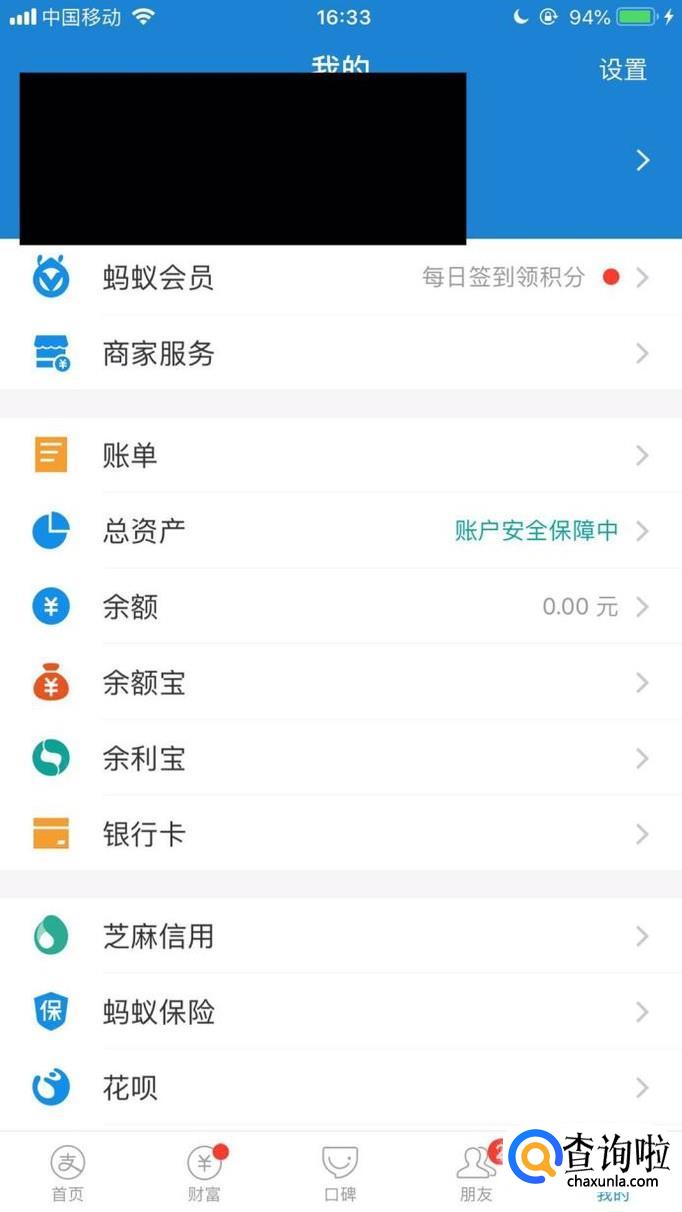Open 花呗 row
Image resolution: width=682 pixels, height=1212 pixels.
tap(340, 1088)
